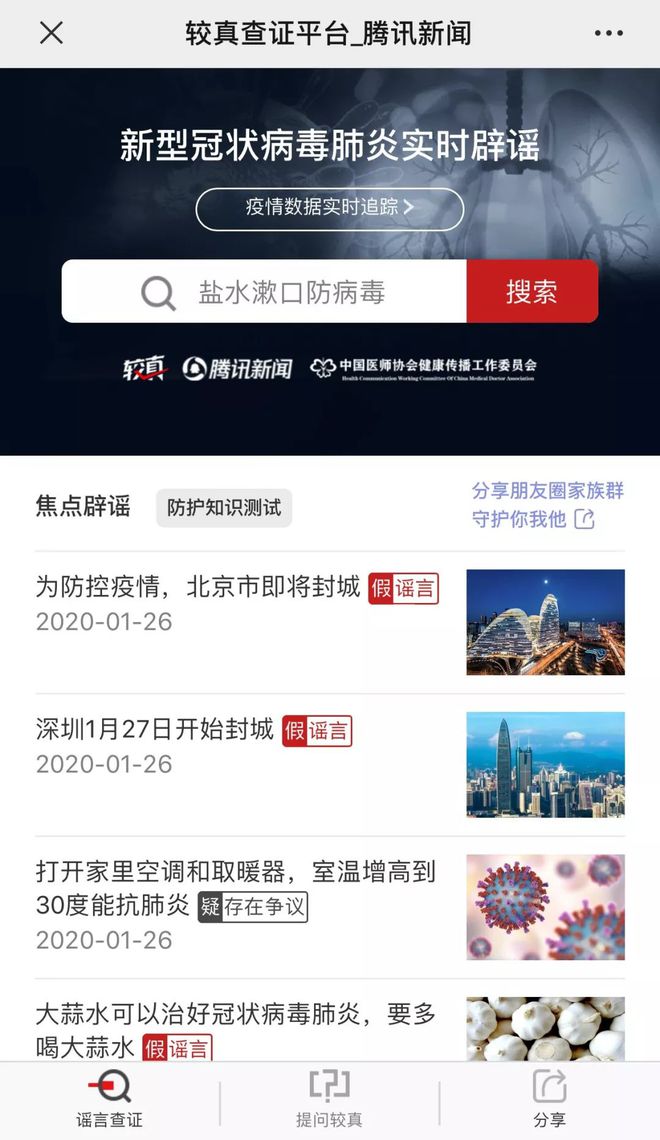Share via 分享朋友圈家族群 link
This screenshot has height=1140, width=660.
tap(546, 505)
